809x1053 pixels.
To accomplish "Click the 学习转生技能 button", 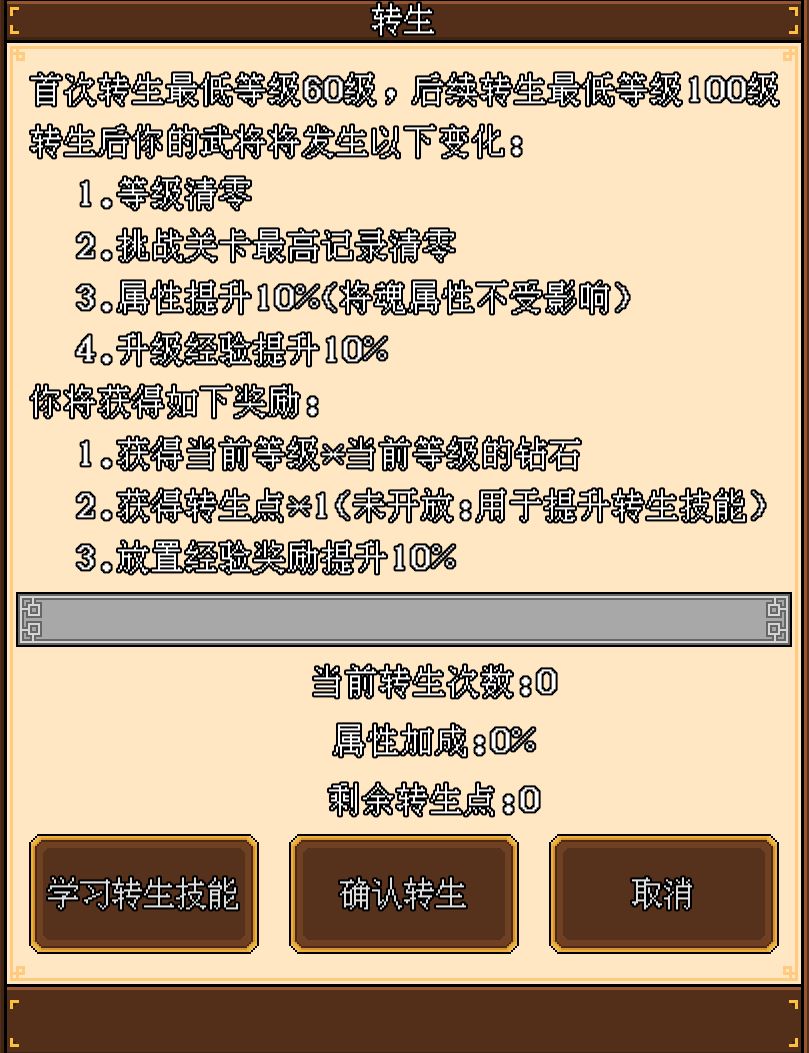I will pyautogui.click(x=143, y=893).
